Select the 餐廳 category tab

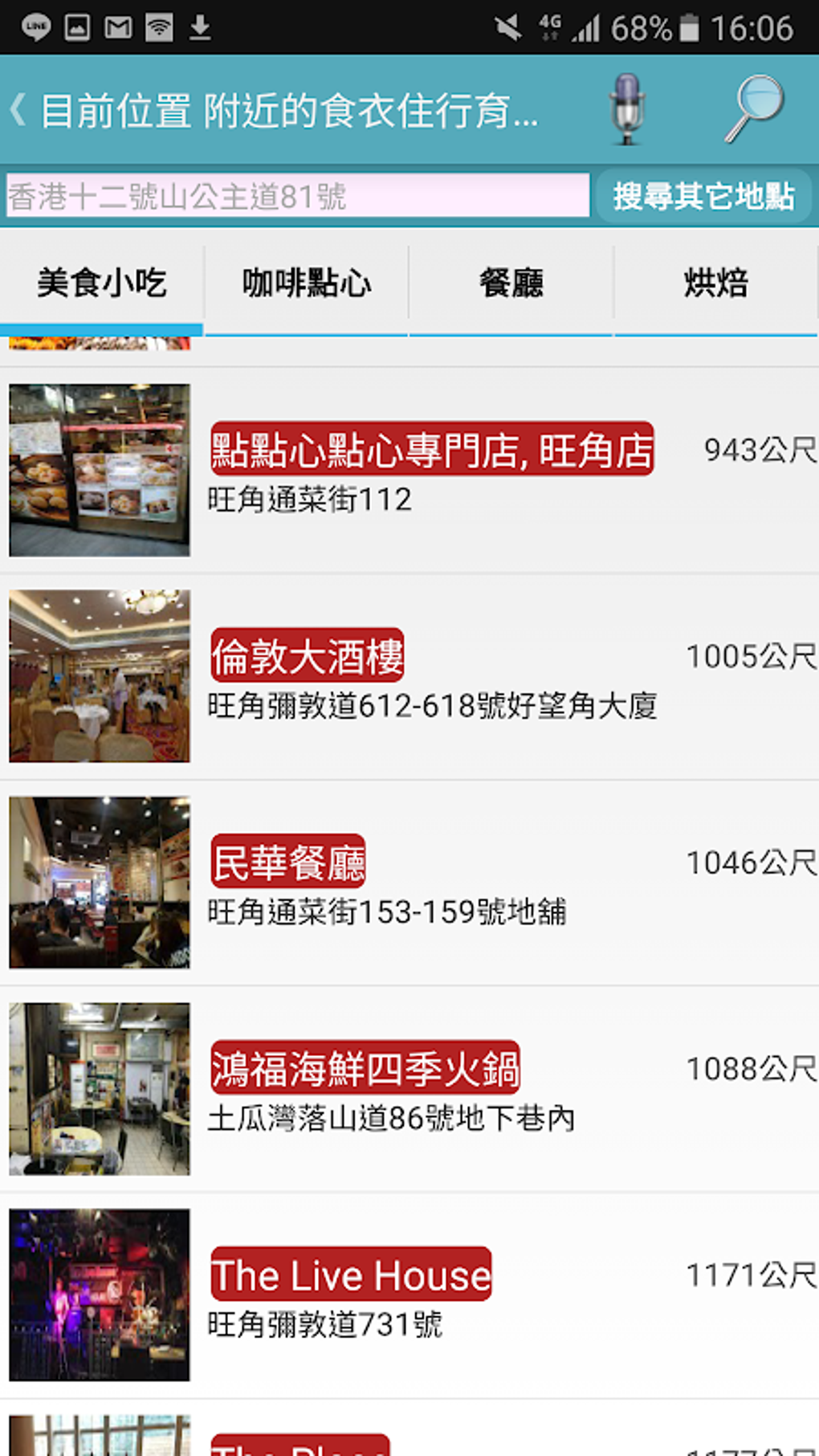(511, 282)
